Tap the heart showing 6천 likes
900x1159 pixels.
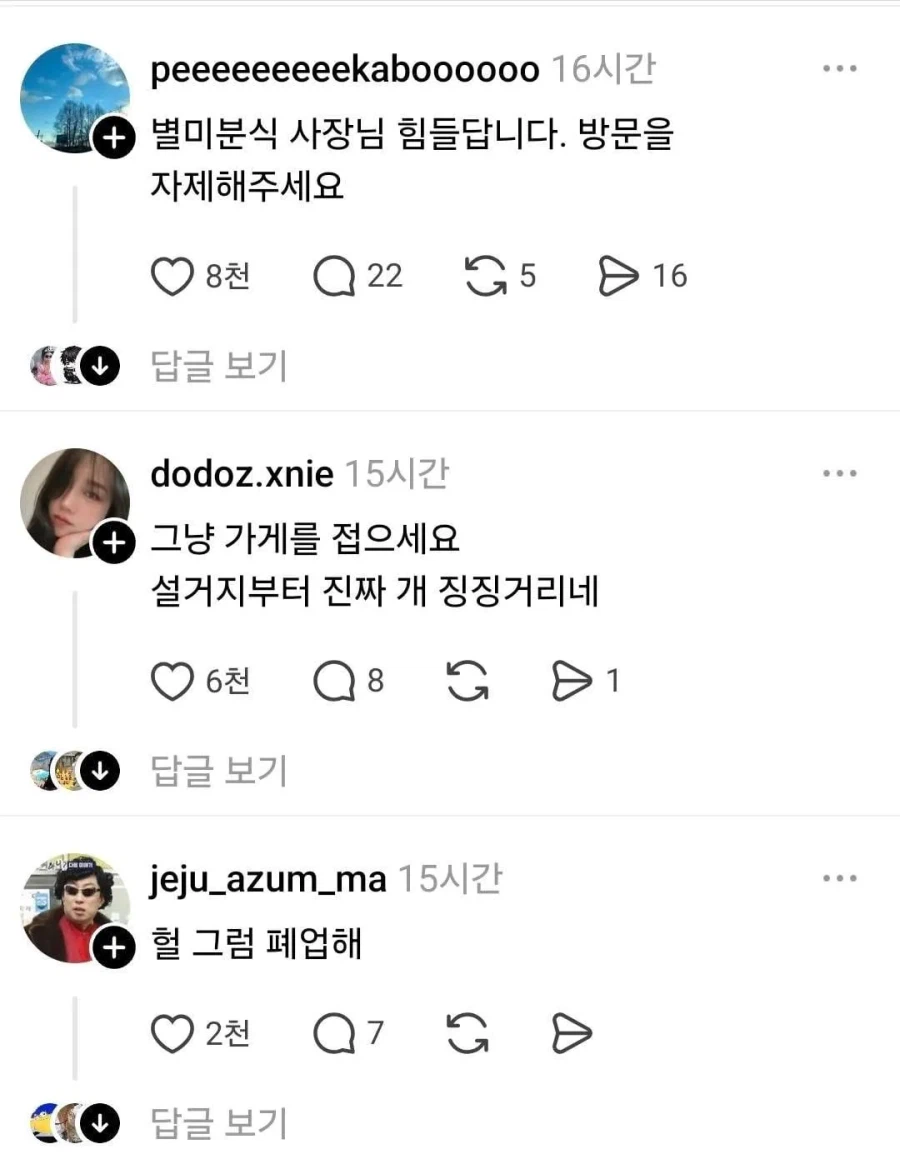tap(172, 682)
